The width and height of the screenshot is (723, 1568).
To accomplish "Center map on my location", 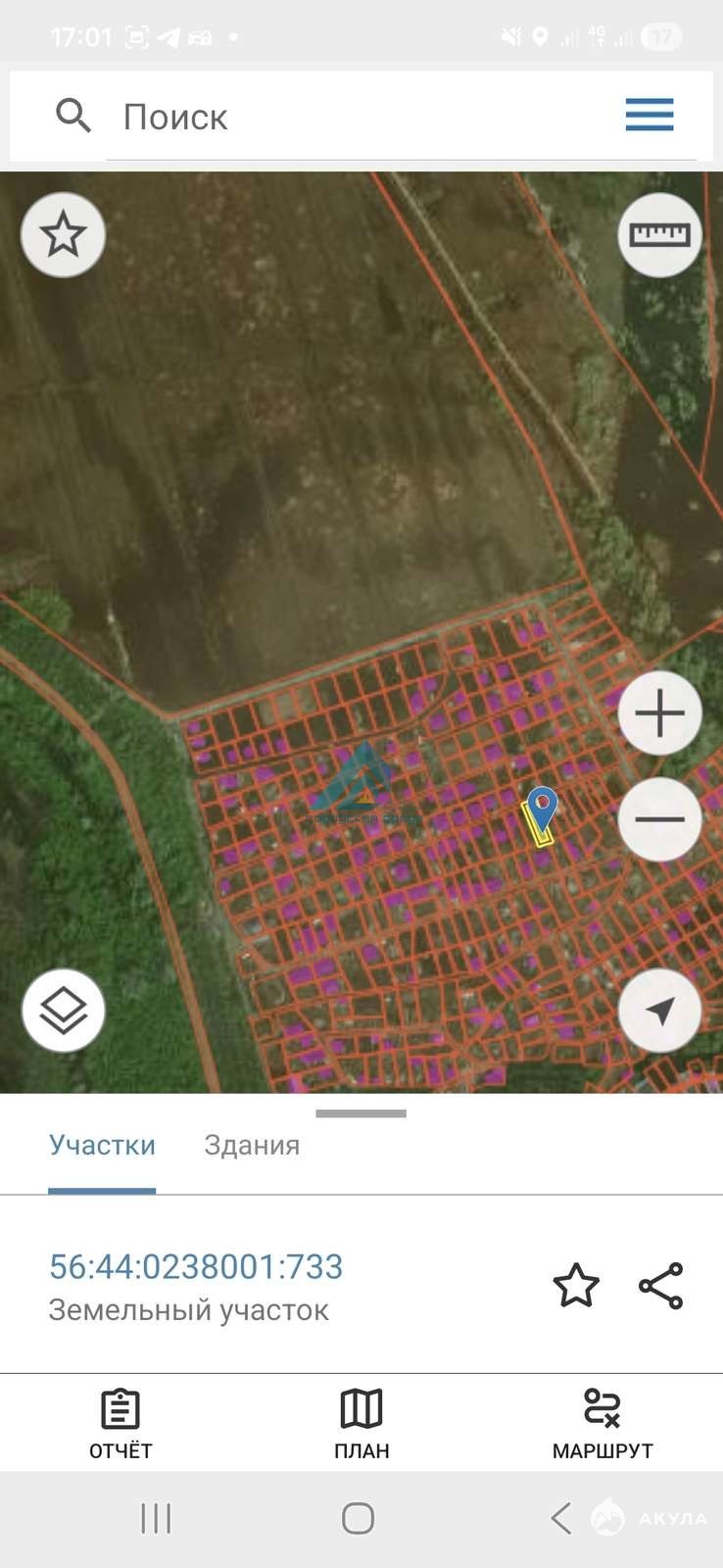I will [659, 1010].
